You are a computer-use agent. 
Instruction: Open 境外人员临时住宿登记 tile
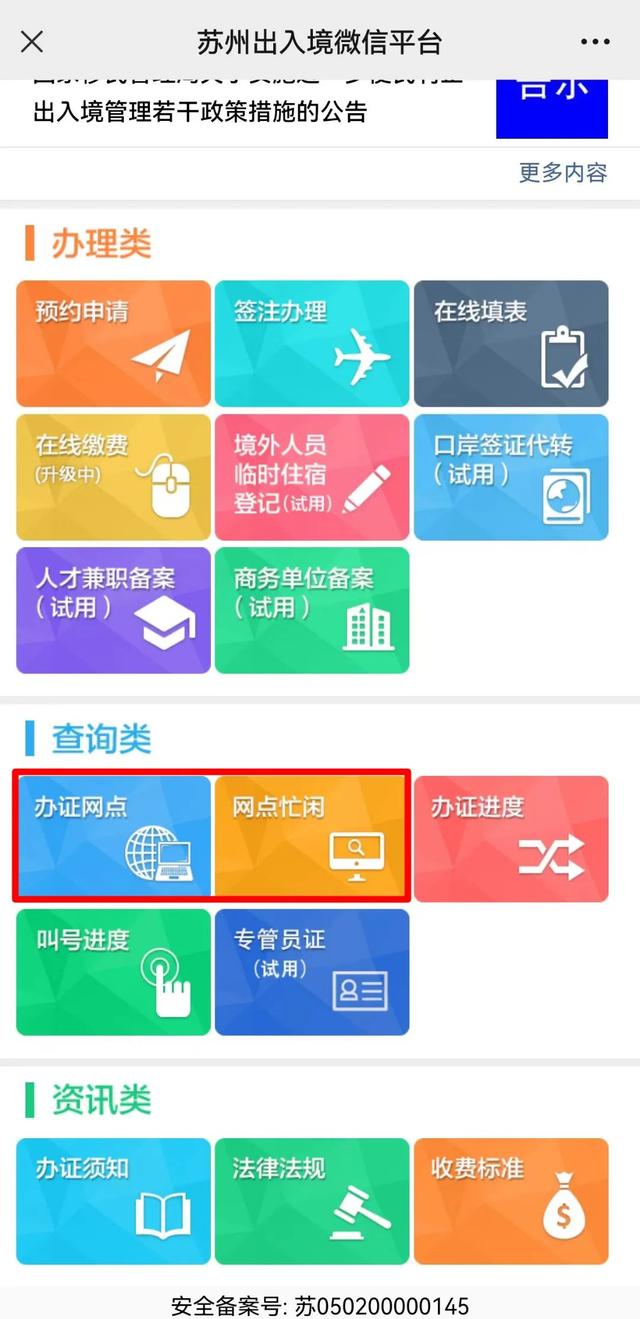312,476
